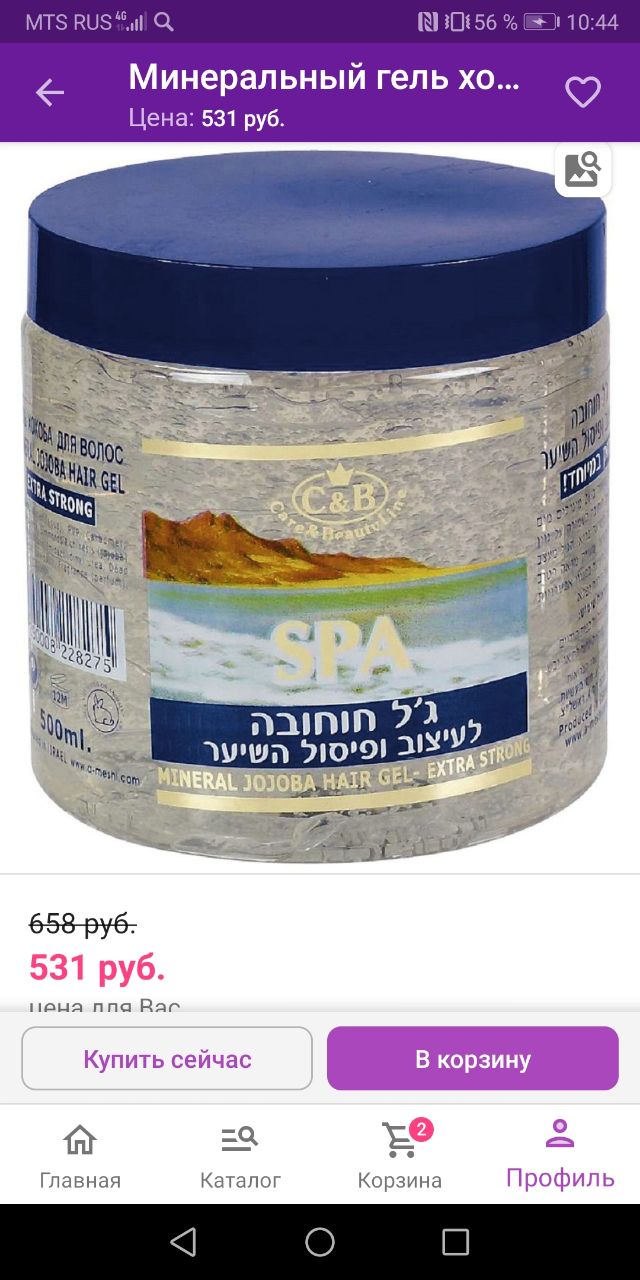Add the product to favorites

tap(583, 93)
